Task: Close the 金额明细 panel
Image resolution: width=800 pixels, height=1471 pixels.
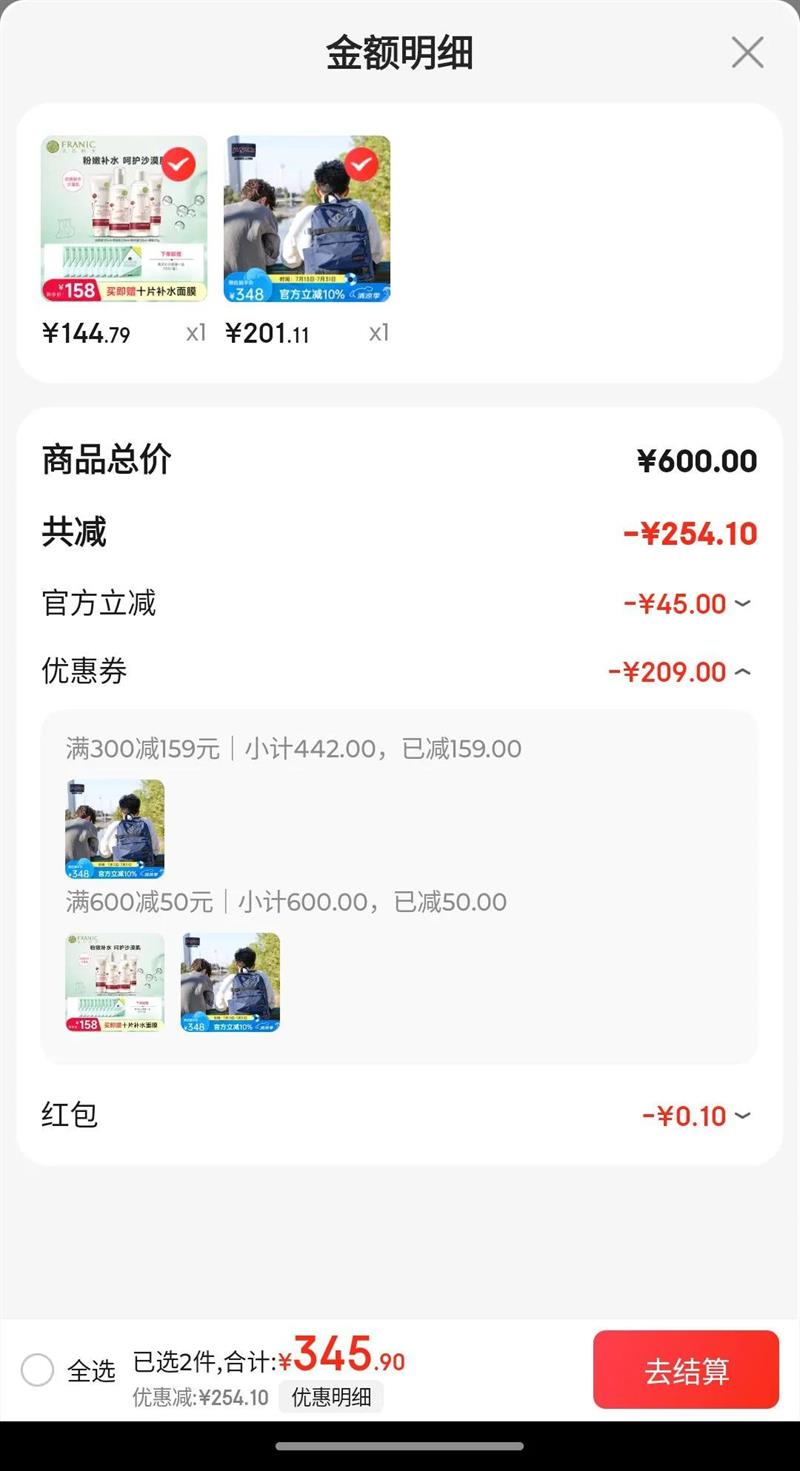Action: tap(747, 52)
